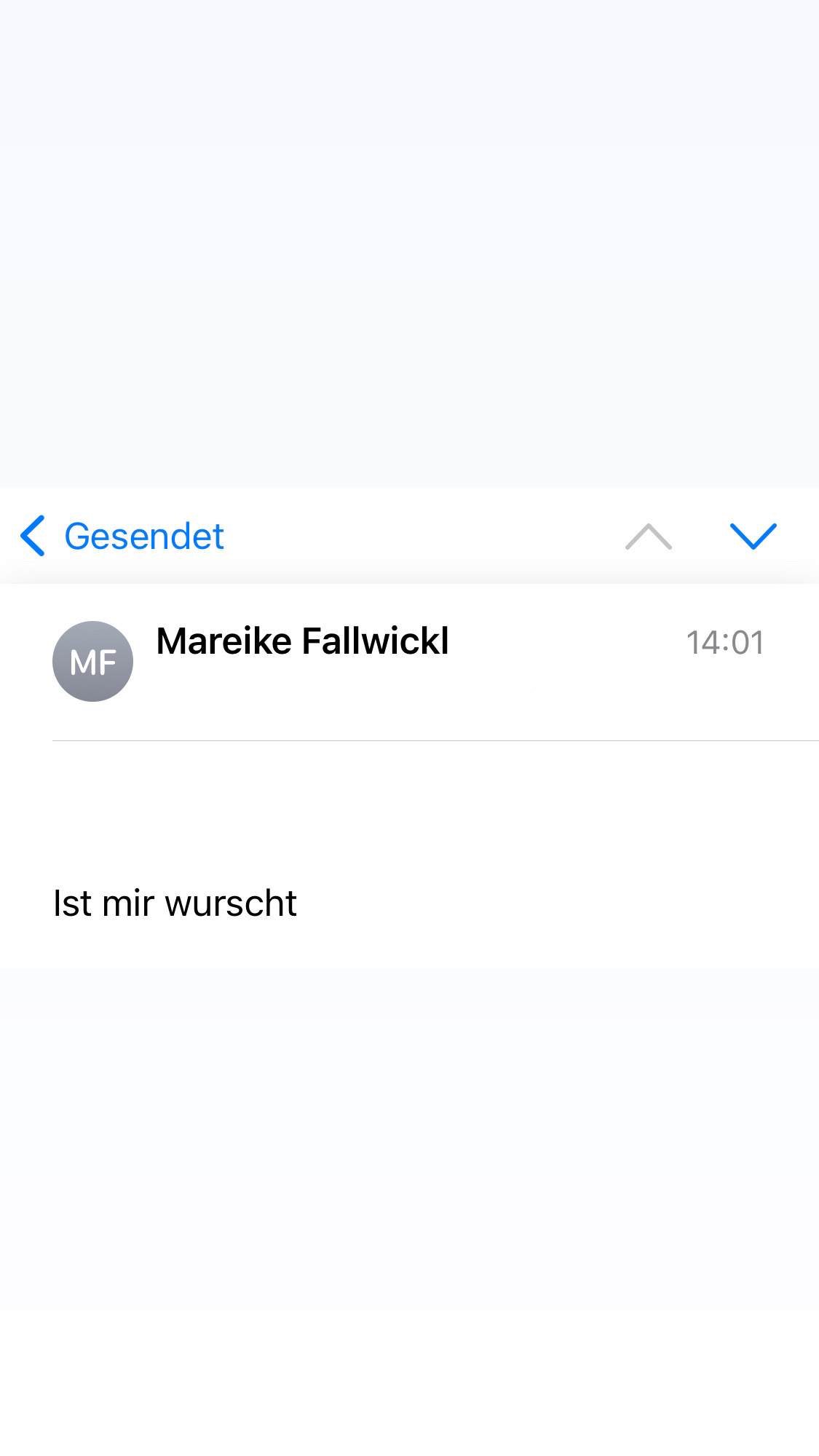Jump to the next message down
Screen dimensions: 819x1456
pos(753,537)
